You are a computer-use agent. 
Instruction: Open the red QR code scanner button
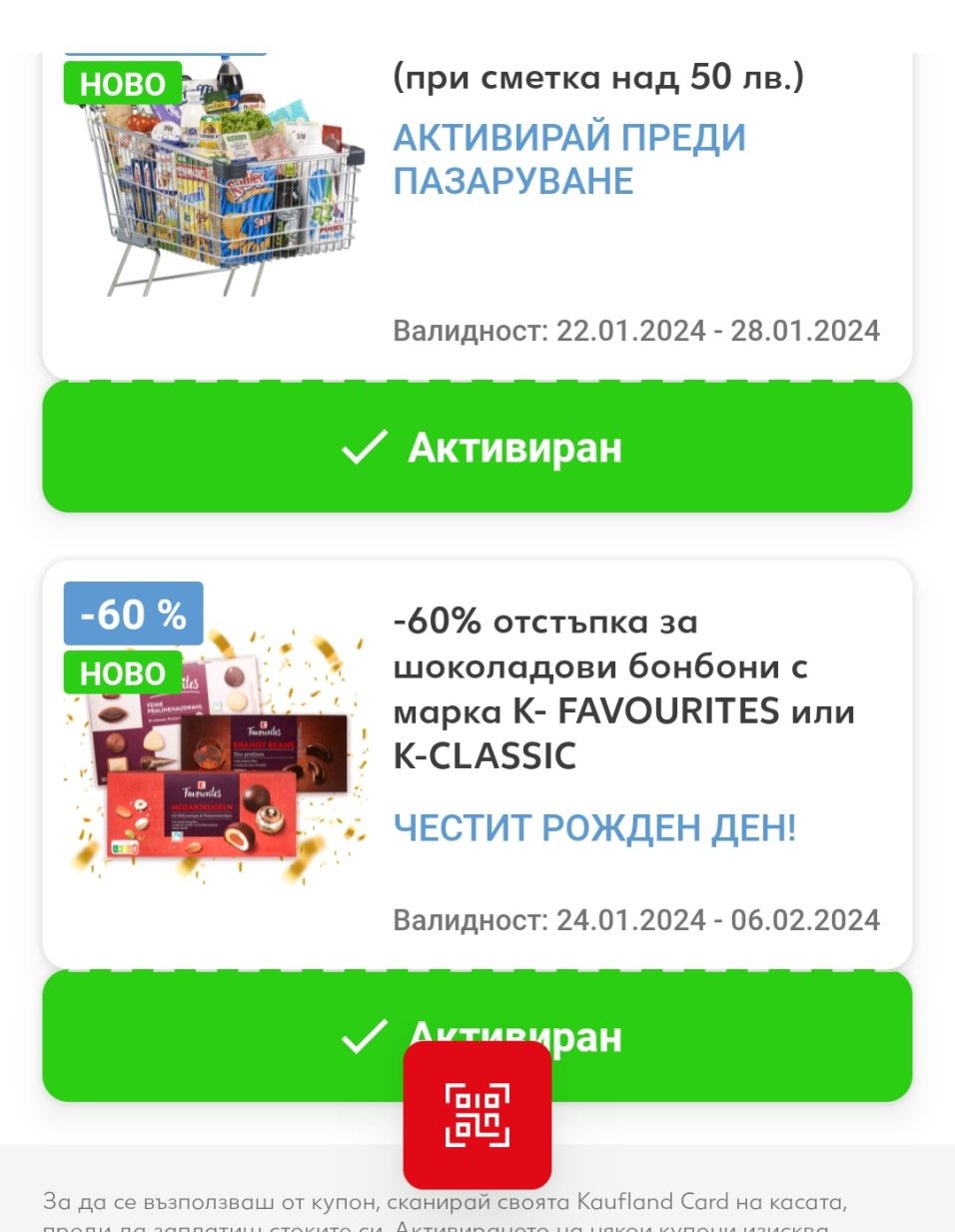[477, 1114]
